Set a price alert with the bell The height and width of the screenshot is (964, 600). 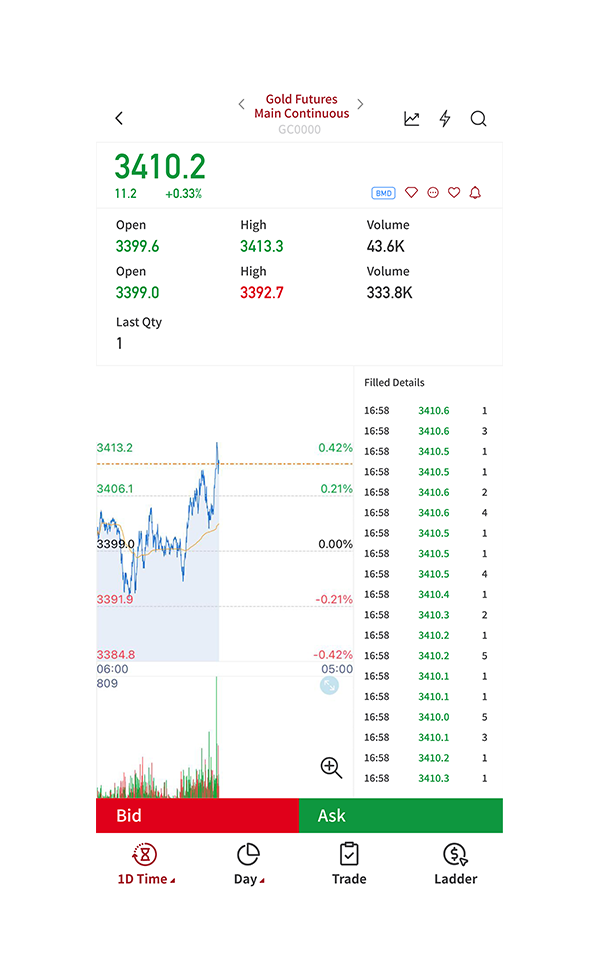(x=475, y=192)
